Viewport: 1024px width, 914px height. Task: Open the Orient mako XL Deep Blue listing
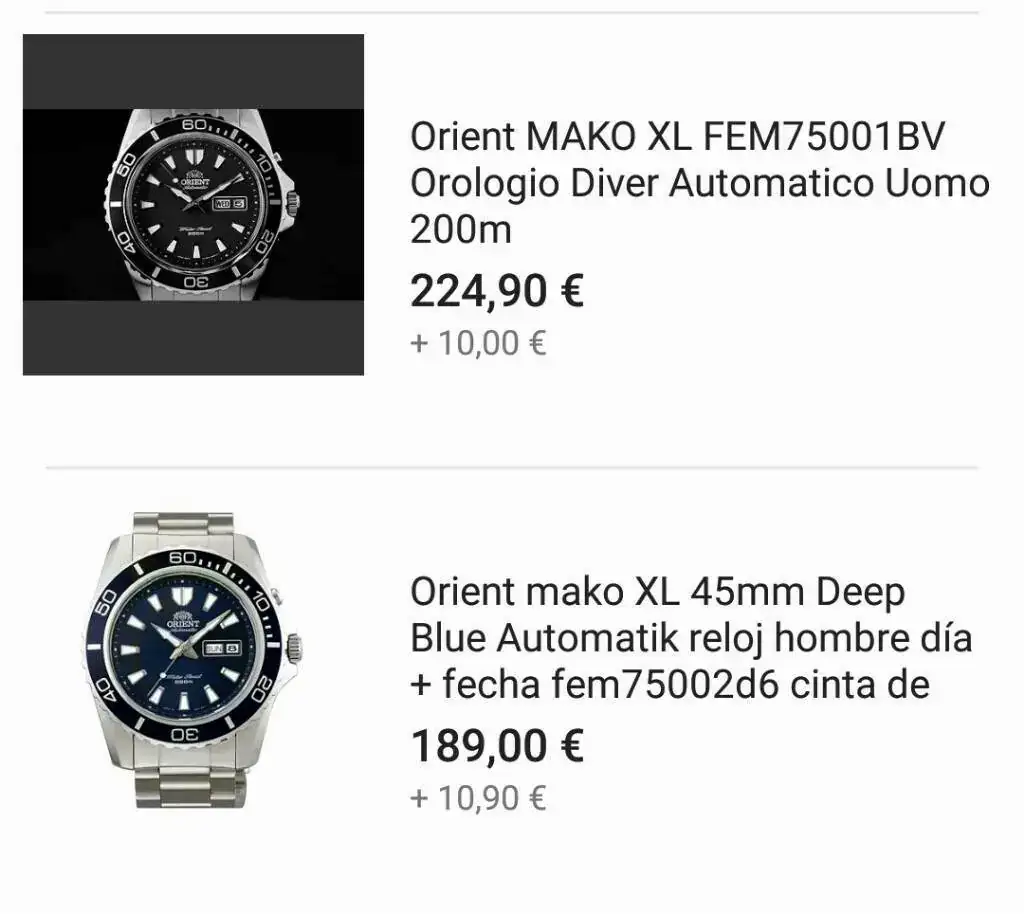[x=690, y=638]
